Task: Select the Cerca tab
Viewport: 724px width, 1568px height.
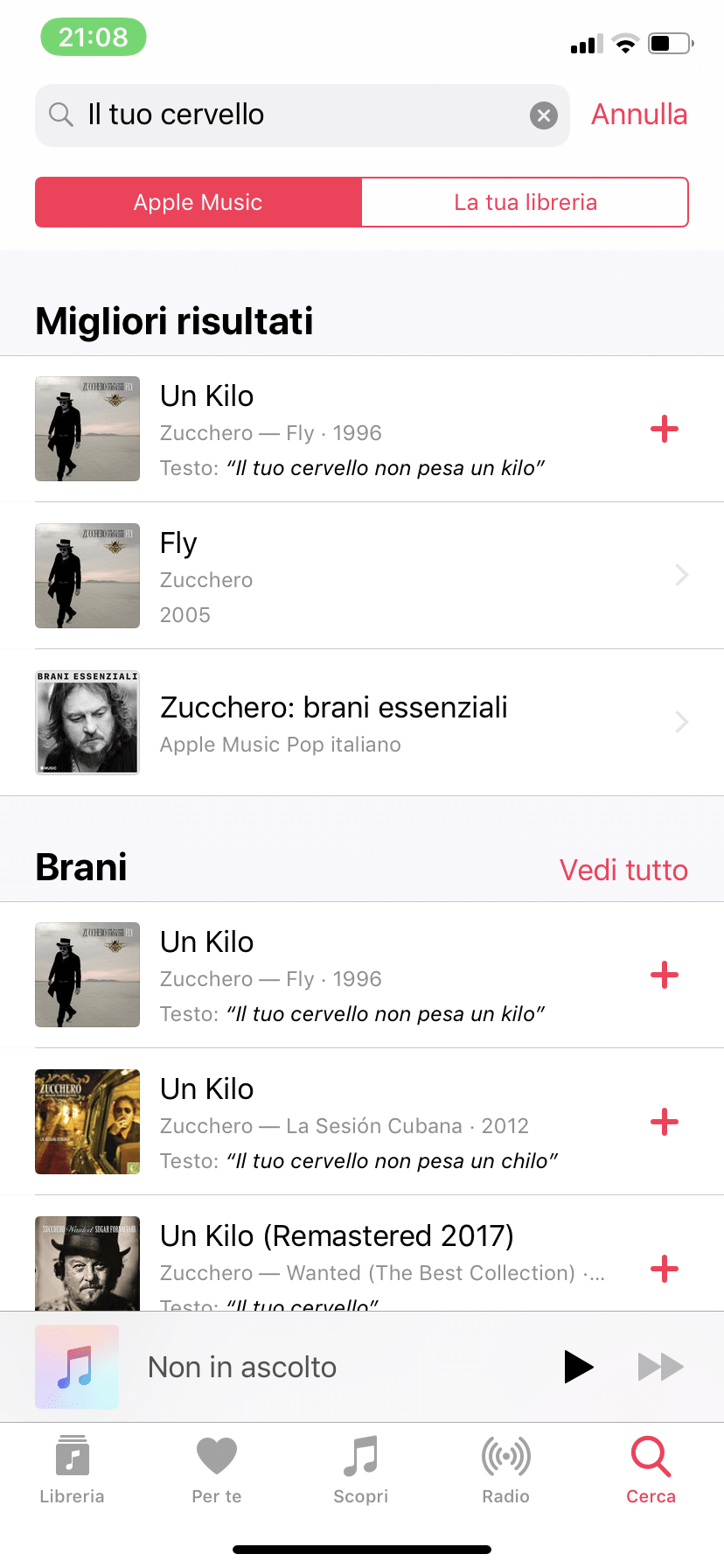Action: coord(651,1470)
